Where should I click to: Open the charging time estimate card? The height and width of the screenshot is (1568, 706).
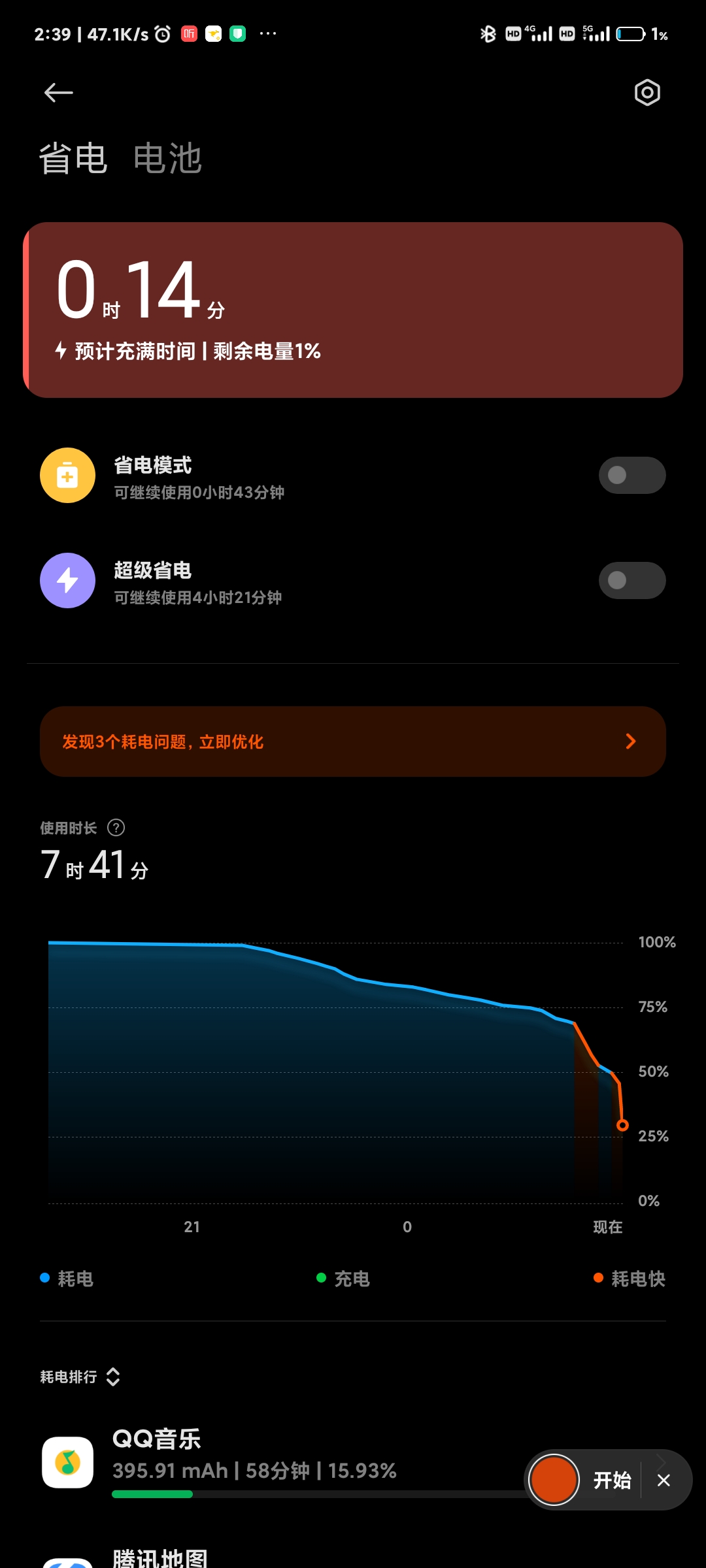353,310
